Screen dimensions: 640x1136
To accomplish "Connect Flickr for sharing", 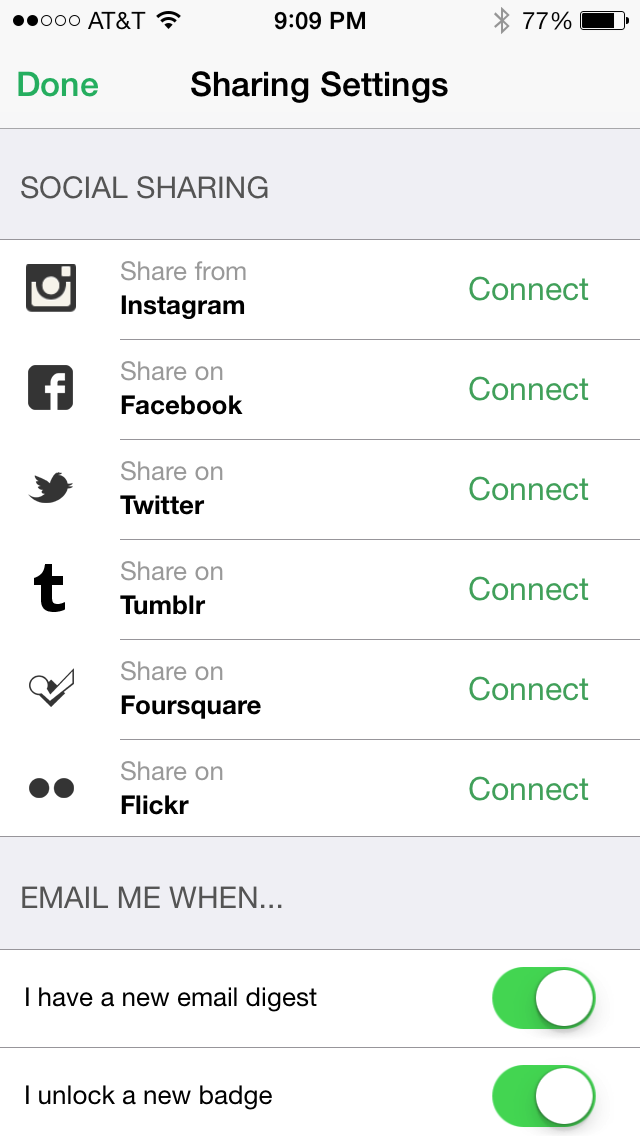I will pyautogui.click(x=528, y=790).
